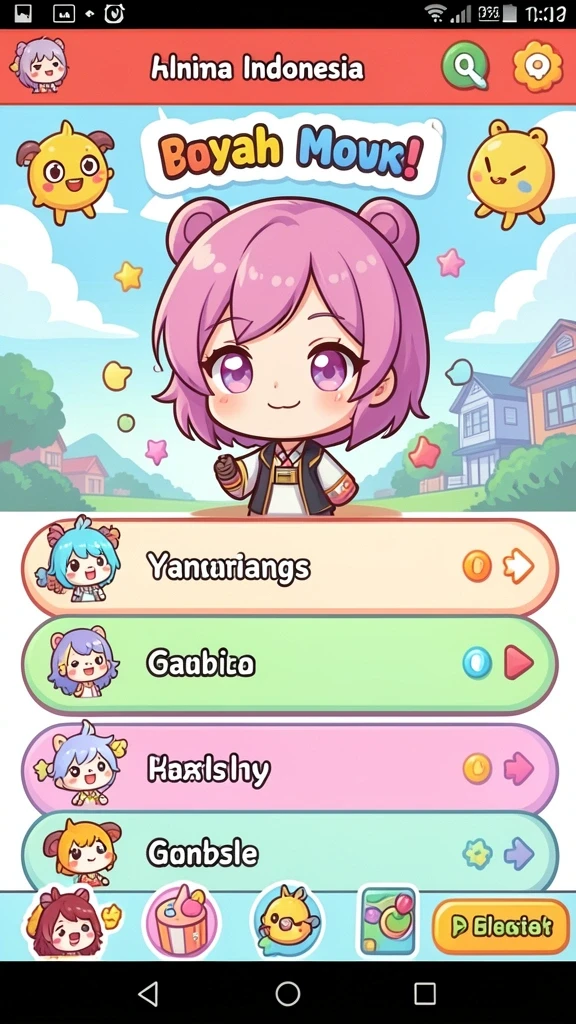Screen dimensions: 576x1024
Task: Tap the arrow on the Yanturiangs row
Action: 519,566
